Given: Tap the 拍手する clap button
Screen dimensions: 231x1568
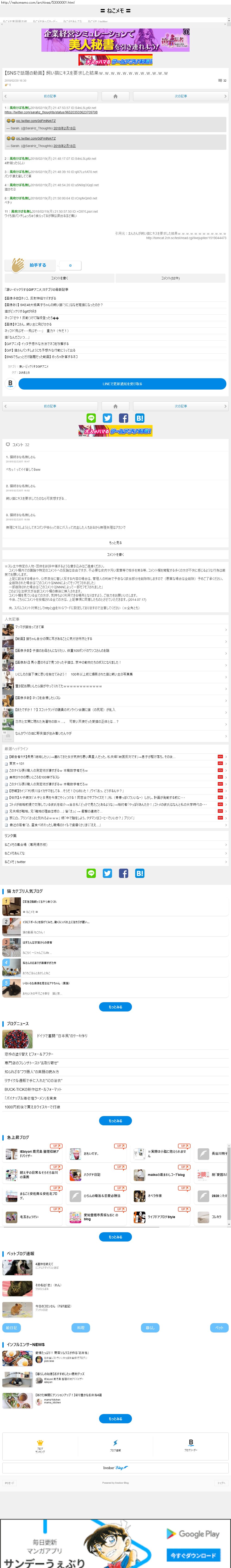Looking at the screenshot, I should (37, 265).
